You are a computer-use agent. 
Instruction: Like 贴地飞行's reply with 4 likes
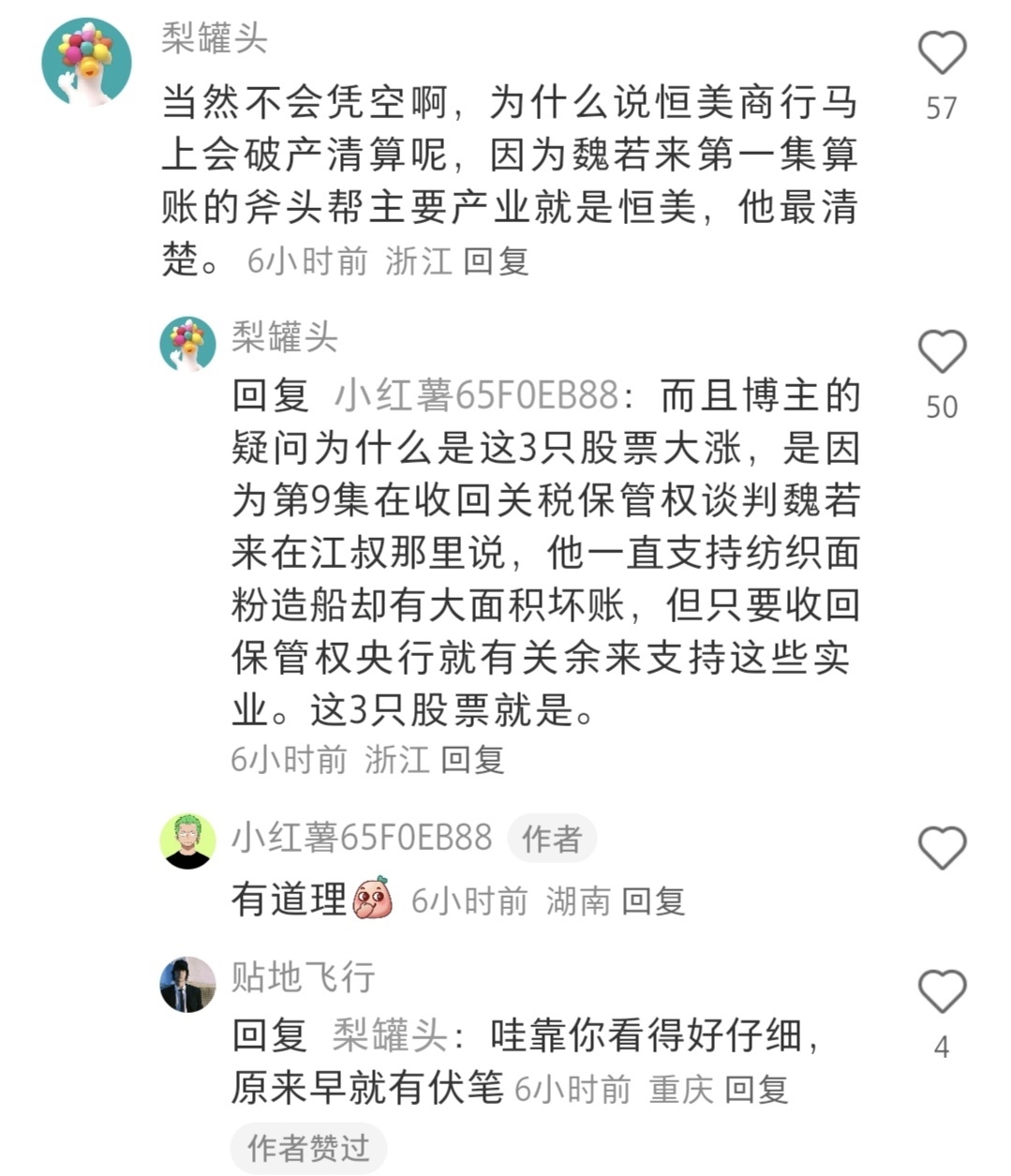click(942, 992)
